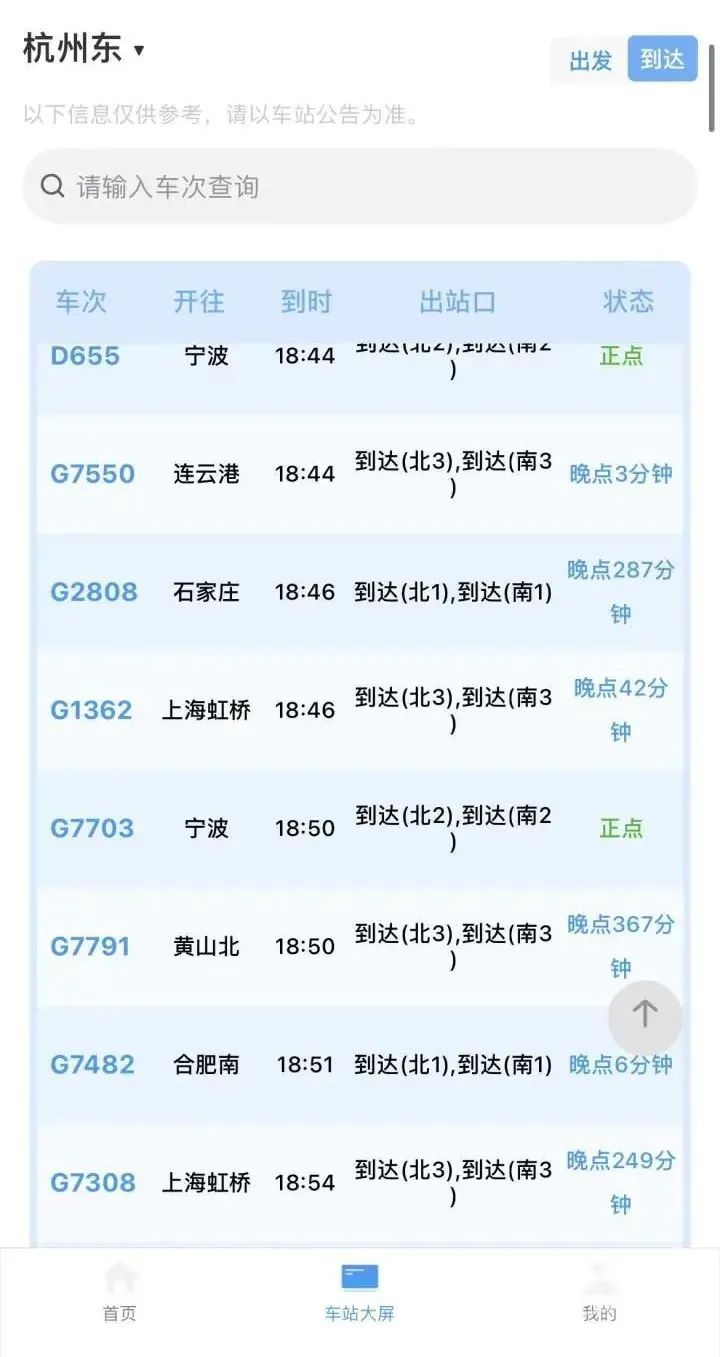View train G7791 to 黄山北
Image resolution: width=720 pixels, height=1357 pixels.
pyautogui.click(x=360, y=946)
